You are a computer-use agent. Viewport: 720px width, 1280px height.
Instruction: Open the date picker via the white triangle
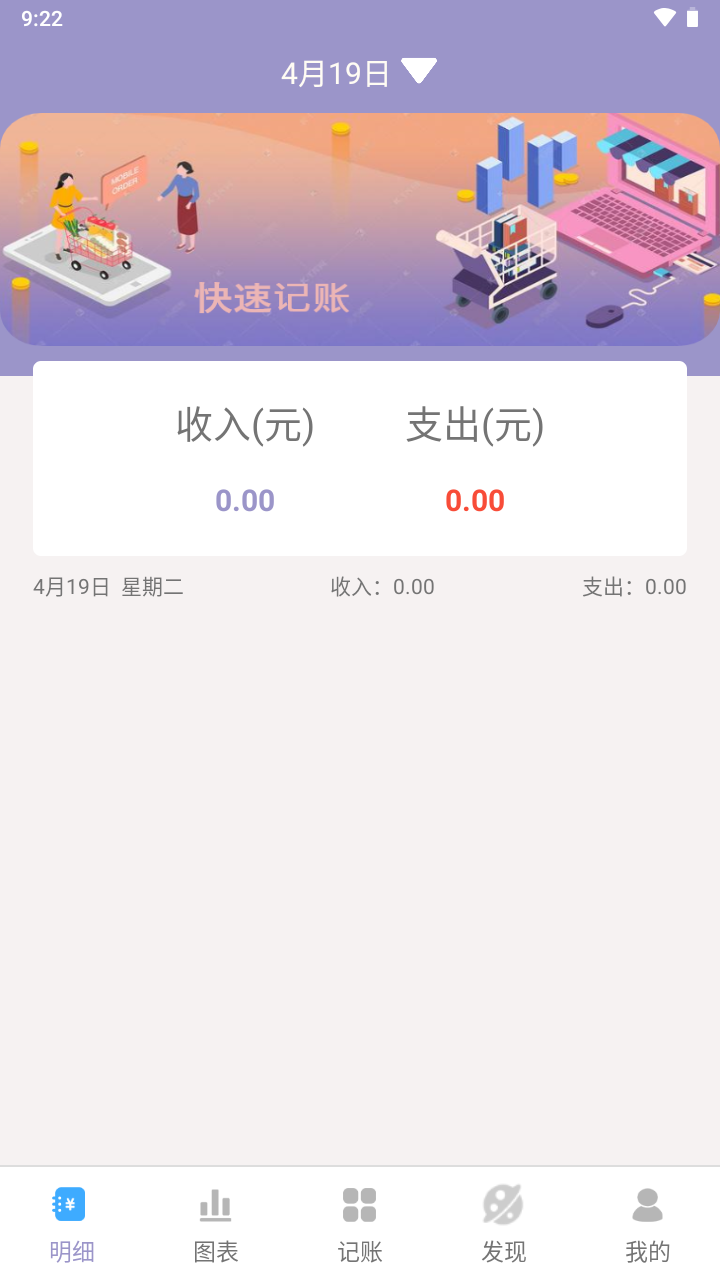420,70
